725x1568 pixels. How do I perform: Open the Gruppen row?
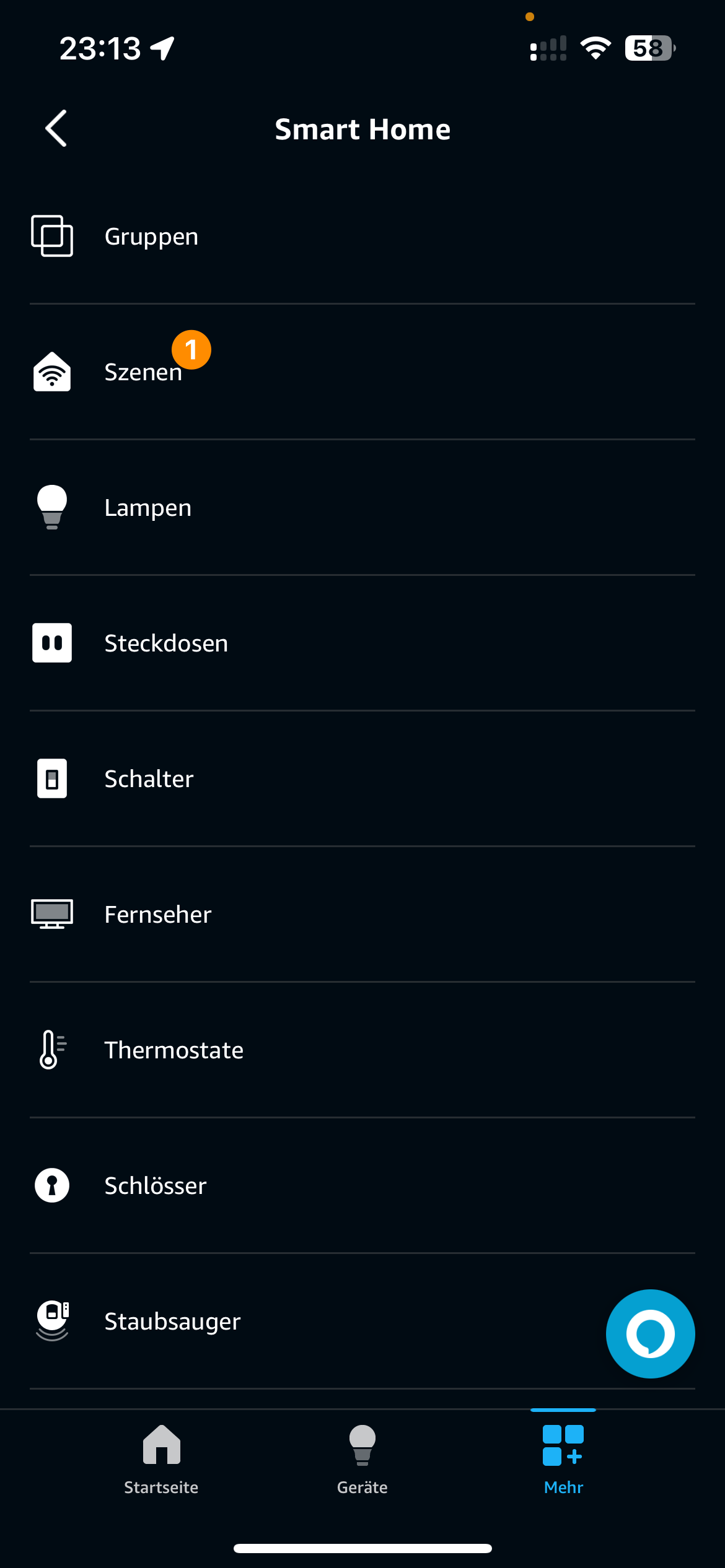(x=362, y=237)
